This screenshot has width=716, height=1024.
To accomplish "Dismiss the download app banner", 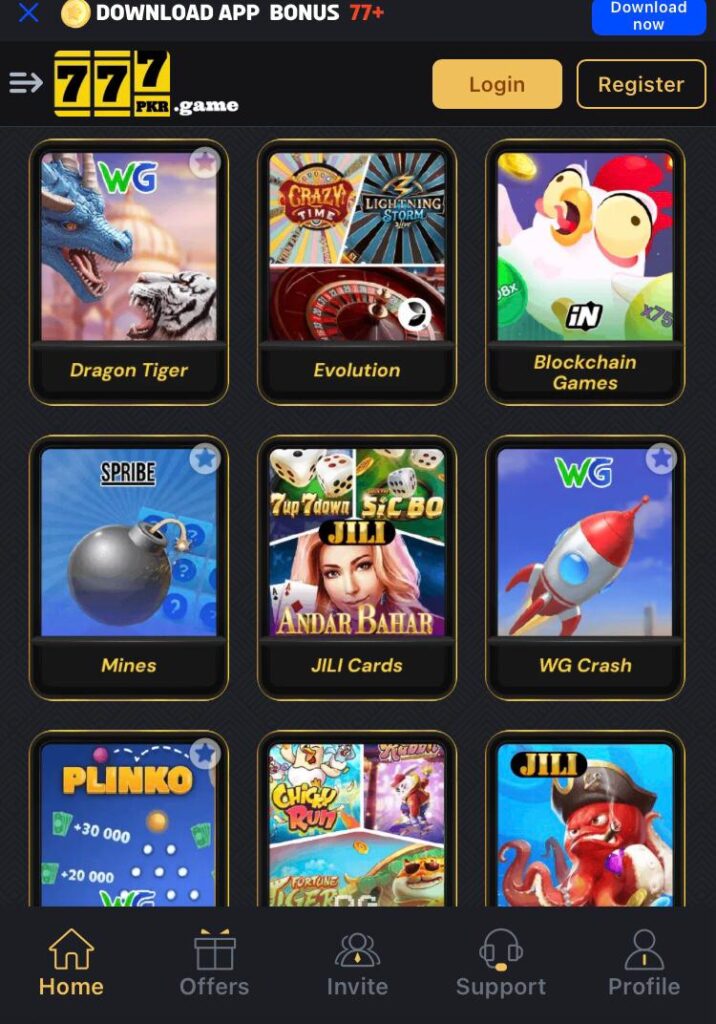I will tap(29, 13).
